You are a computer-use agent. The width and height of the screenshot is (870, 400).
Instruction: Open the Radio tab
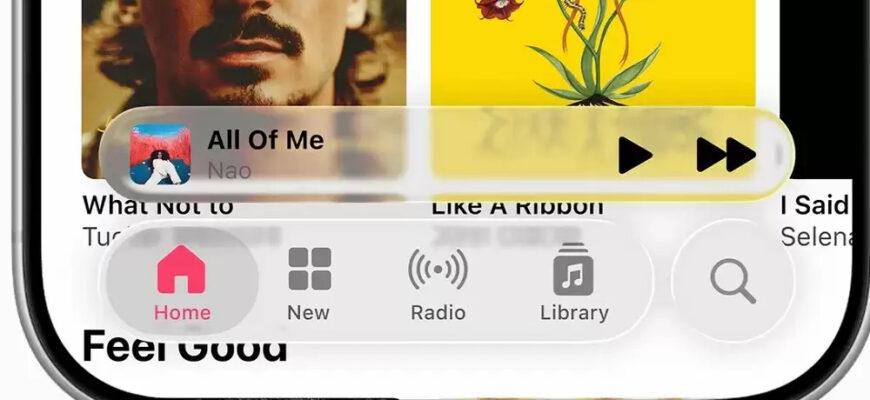point(437,284)
